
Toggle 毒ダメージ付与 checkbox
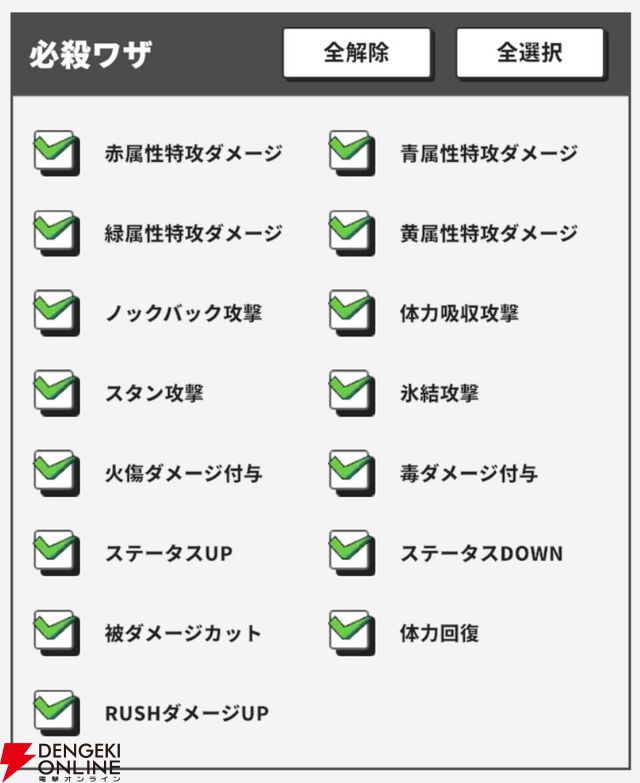pos(351,473)
